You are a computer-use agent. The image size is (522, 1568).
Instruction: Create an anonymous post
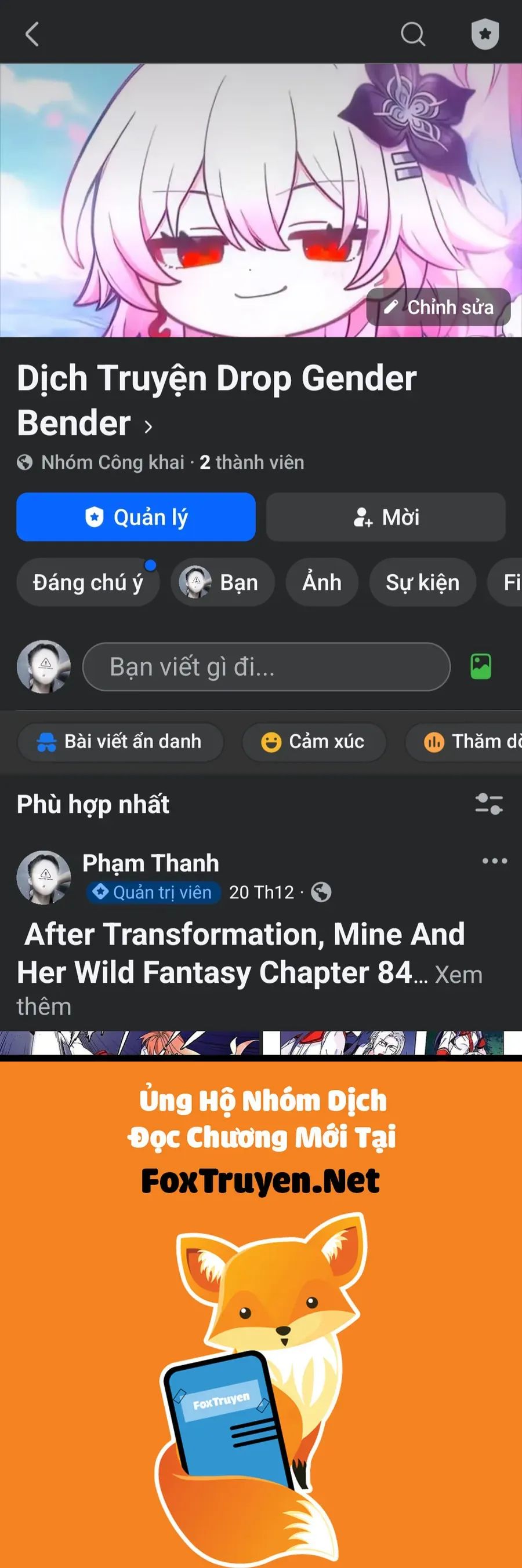(121, 741)
